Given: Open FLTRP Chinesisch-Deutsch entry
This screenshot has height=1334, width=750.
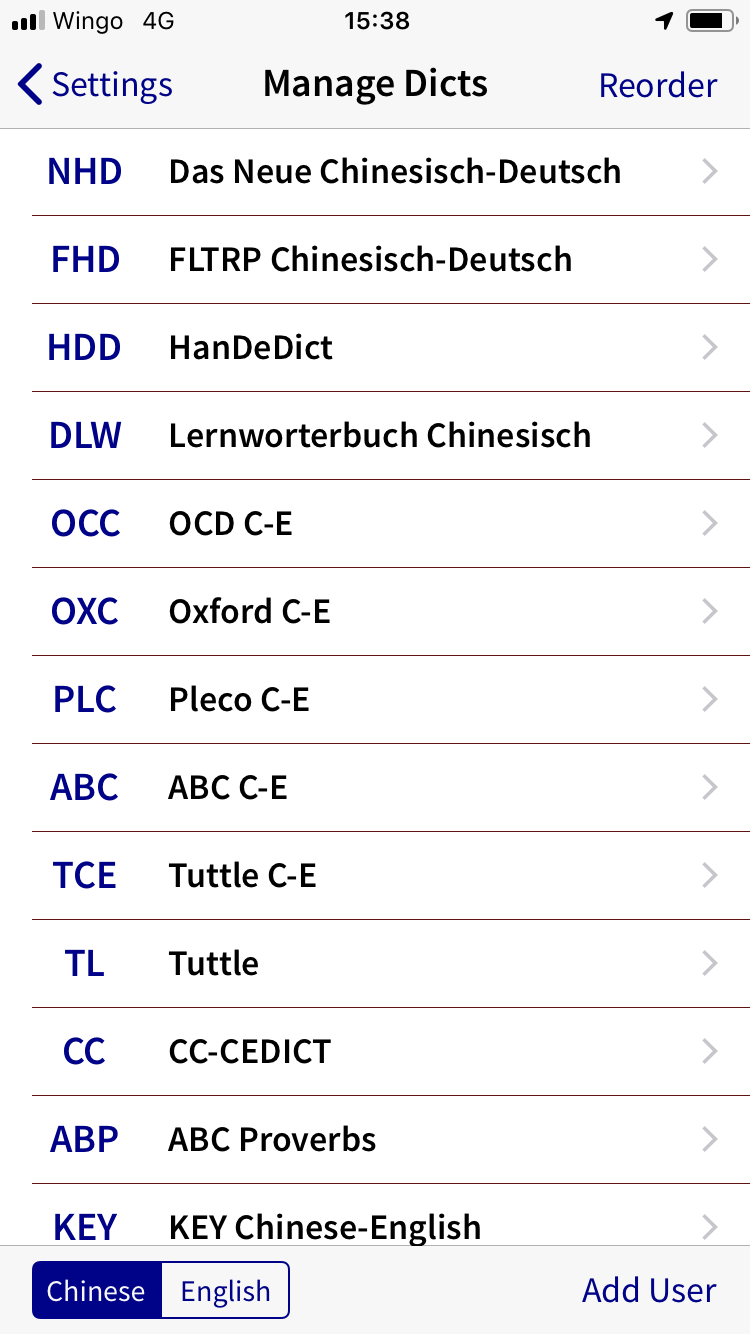Looking at the screenshot, I should [x=375, y=260].
